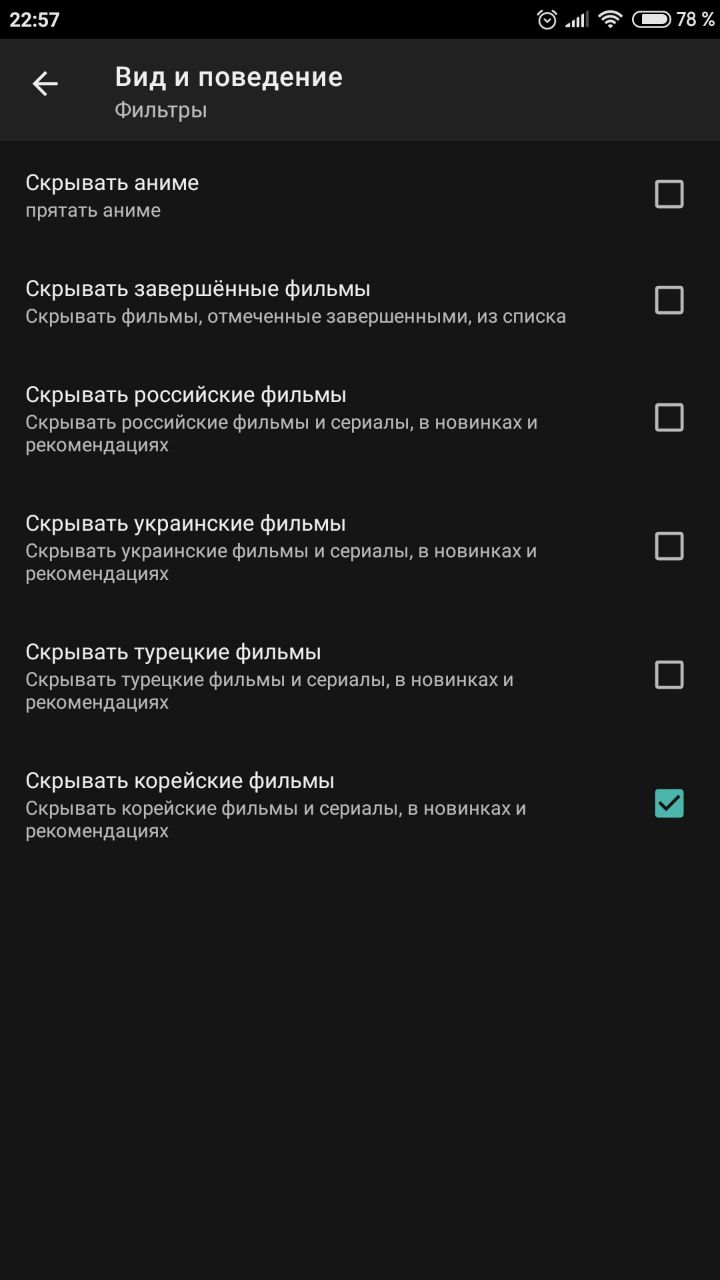Viewport: 720px width, 1280px height.
Task: Uncheck 'Скрывать корейские фильмы' checkbox
Action: [x=669, y=803]
